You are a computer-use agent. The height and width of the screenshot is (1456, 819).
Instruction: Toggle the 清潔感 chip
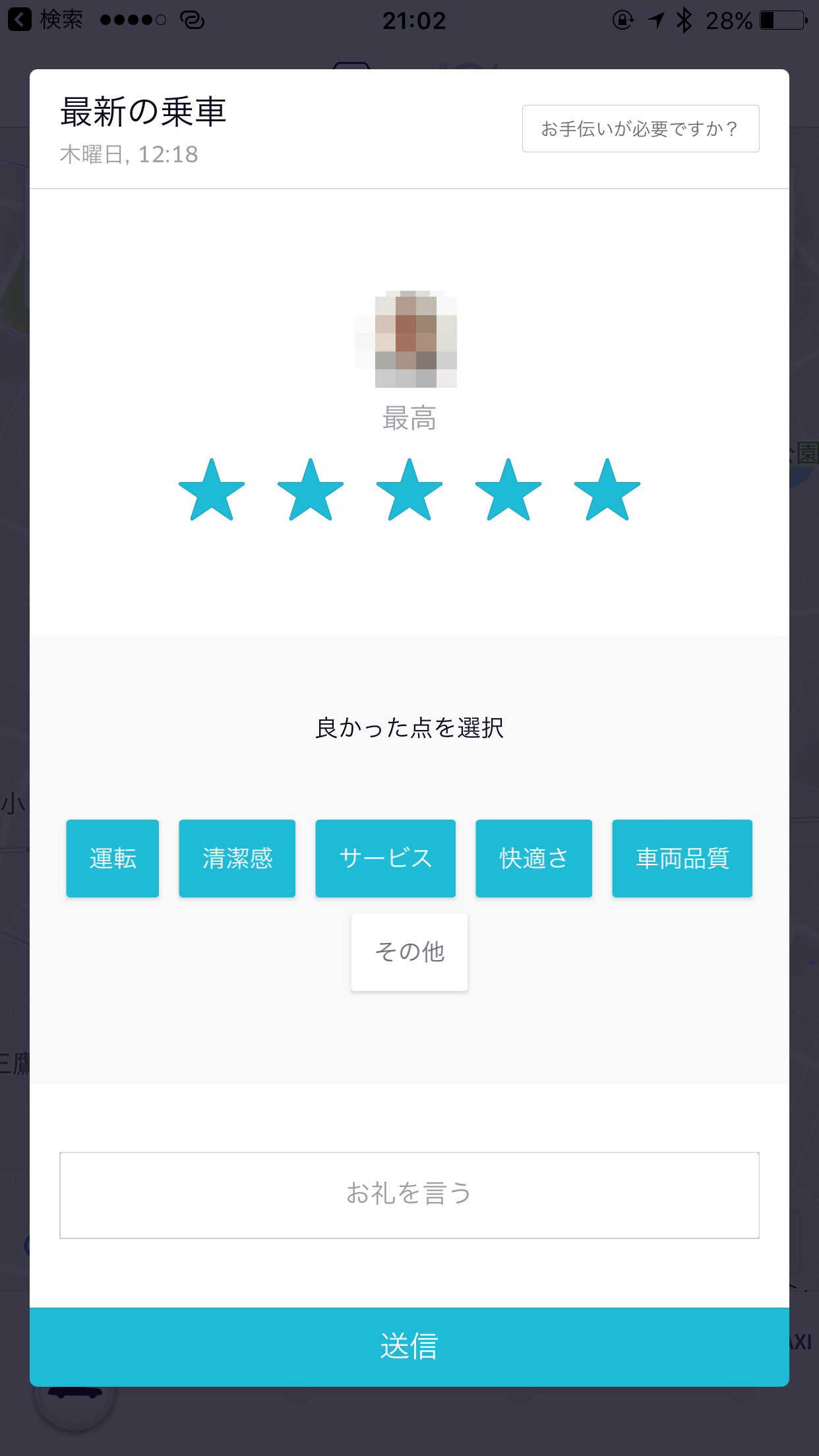237,859
